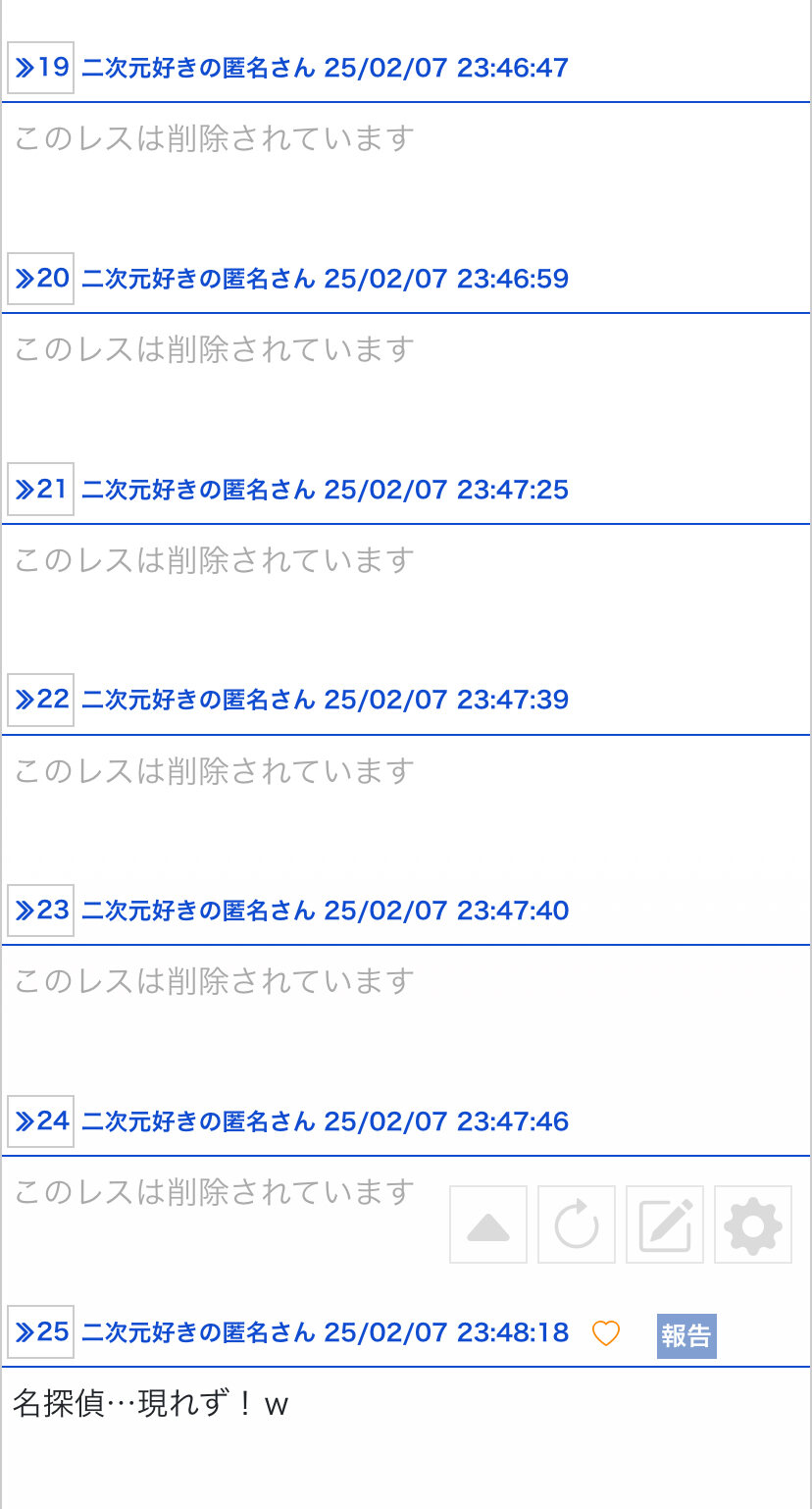
Task: Like post 25 with the heart icon
Action: pos(606,1334)
